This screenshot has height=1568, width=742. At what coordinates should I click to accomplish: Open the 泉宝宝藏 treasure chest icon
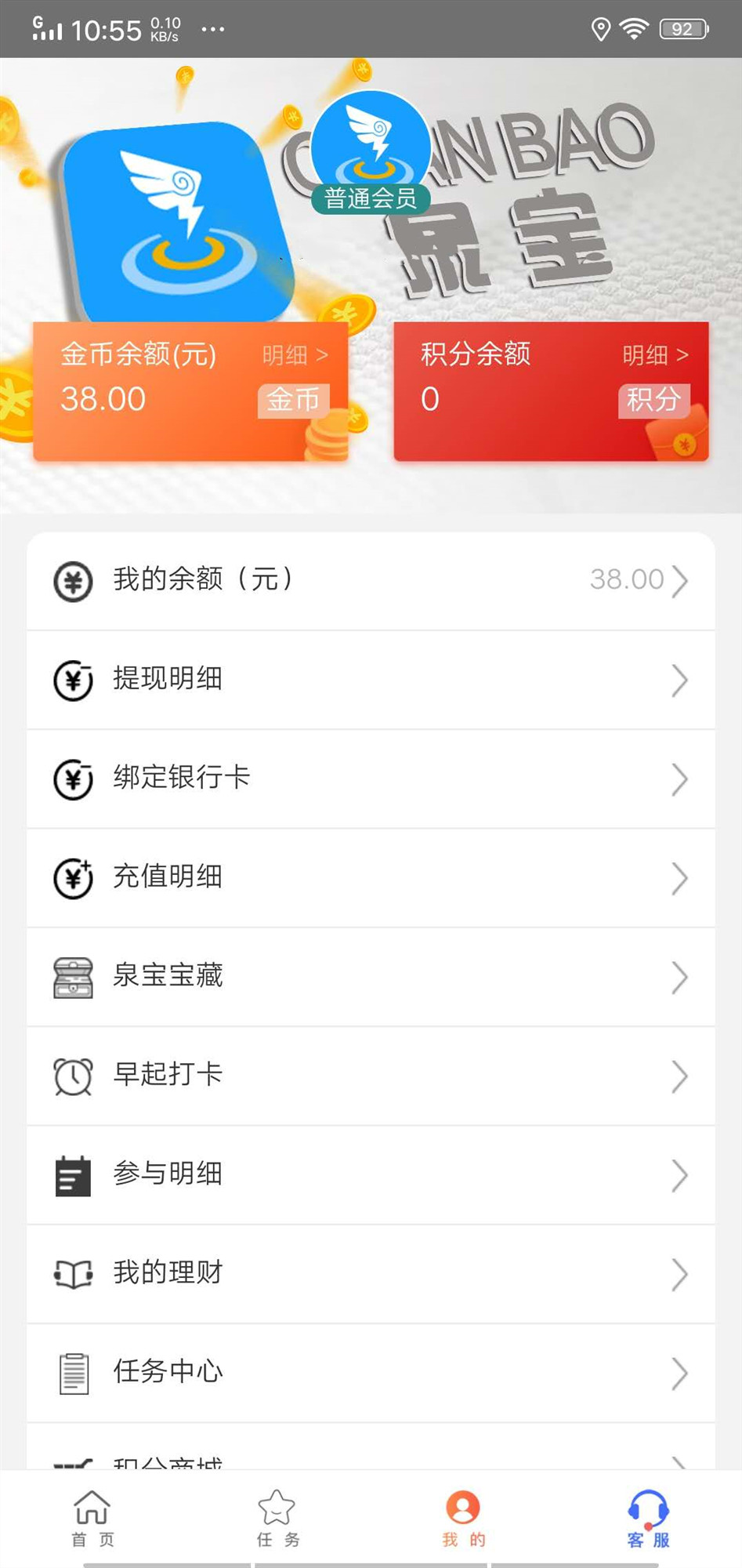coord(72,976)
